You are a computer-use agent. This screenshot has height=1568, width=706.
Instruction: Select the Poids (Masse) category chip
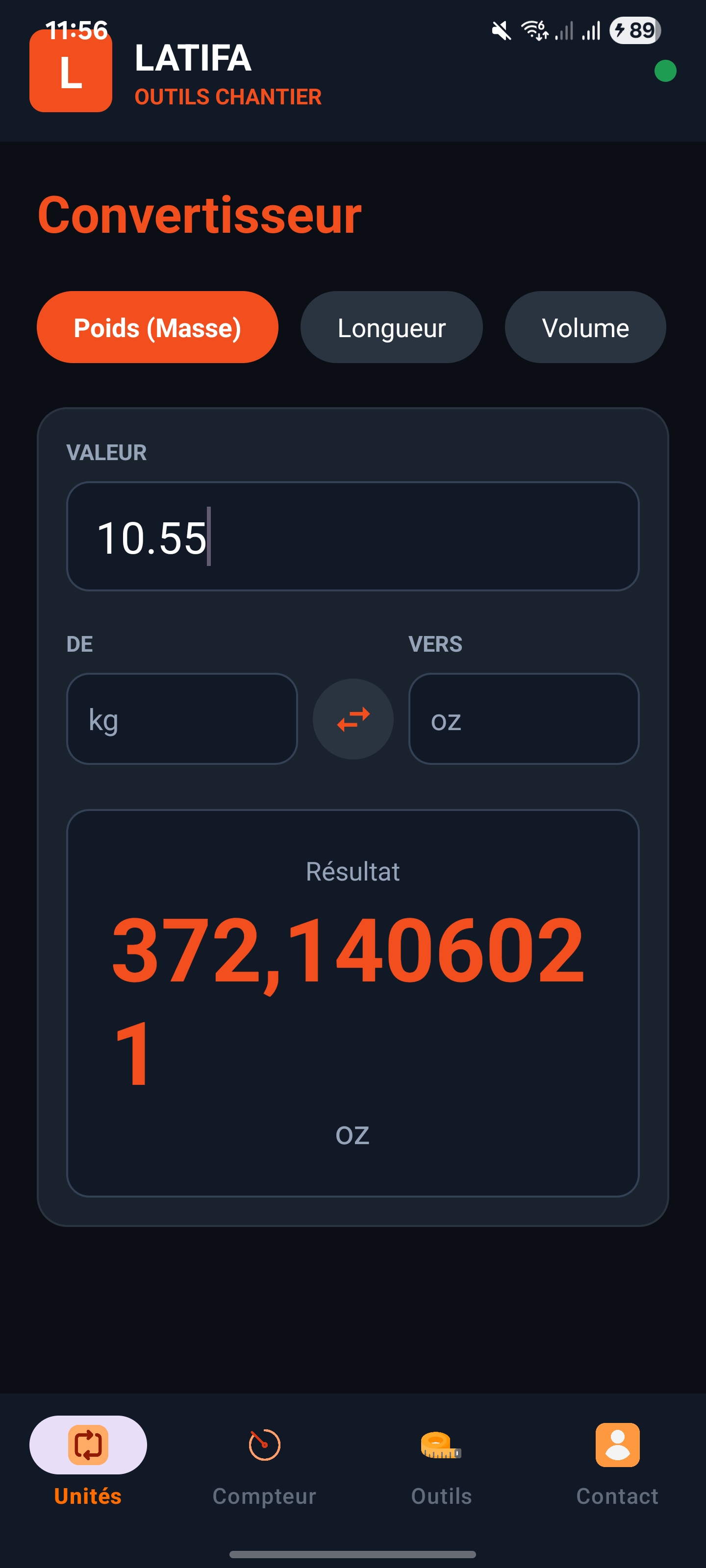(x=157, y=327)
